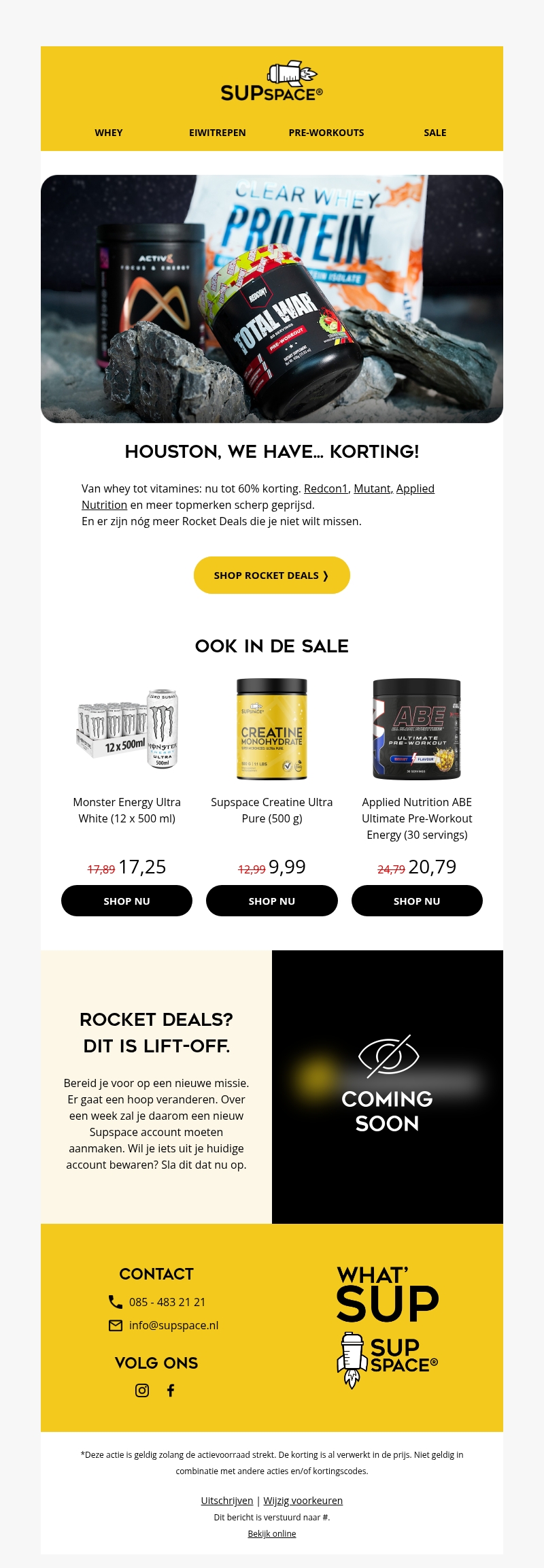Screen dimensions: 544x1568
Task: Open the Mutant brand link
Action: pyautogui.click(x=372, y=488)
